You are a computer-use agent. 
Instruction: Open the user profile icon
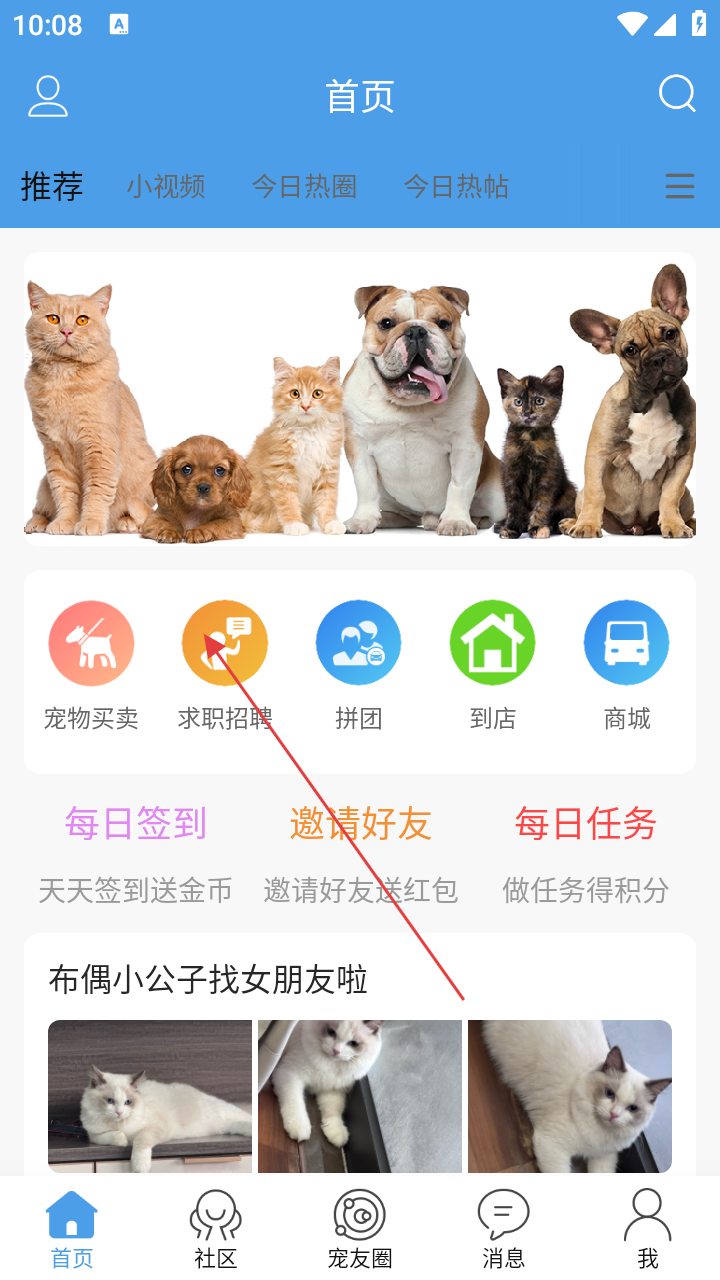coord(47,96)
